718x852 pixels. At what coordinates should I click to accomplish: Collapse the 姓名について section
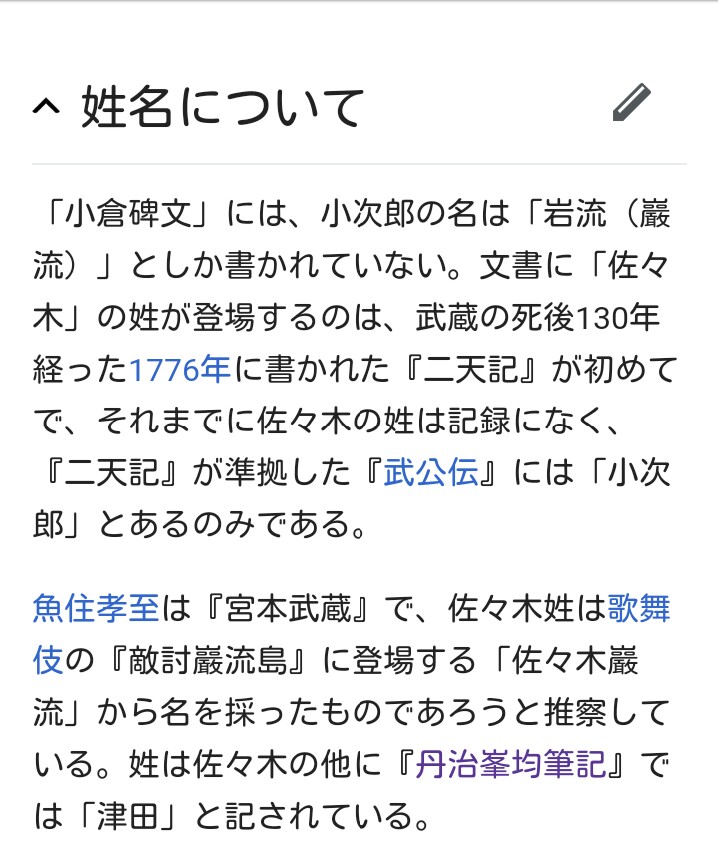coord(46,107)
